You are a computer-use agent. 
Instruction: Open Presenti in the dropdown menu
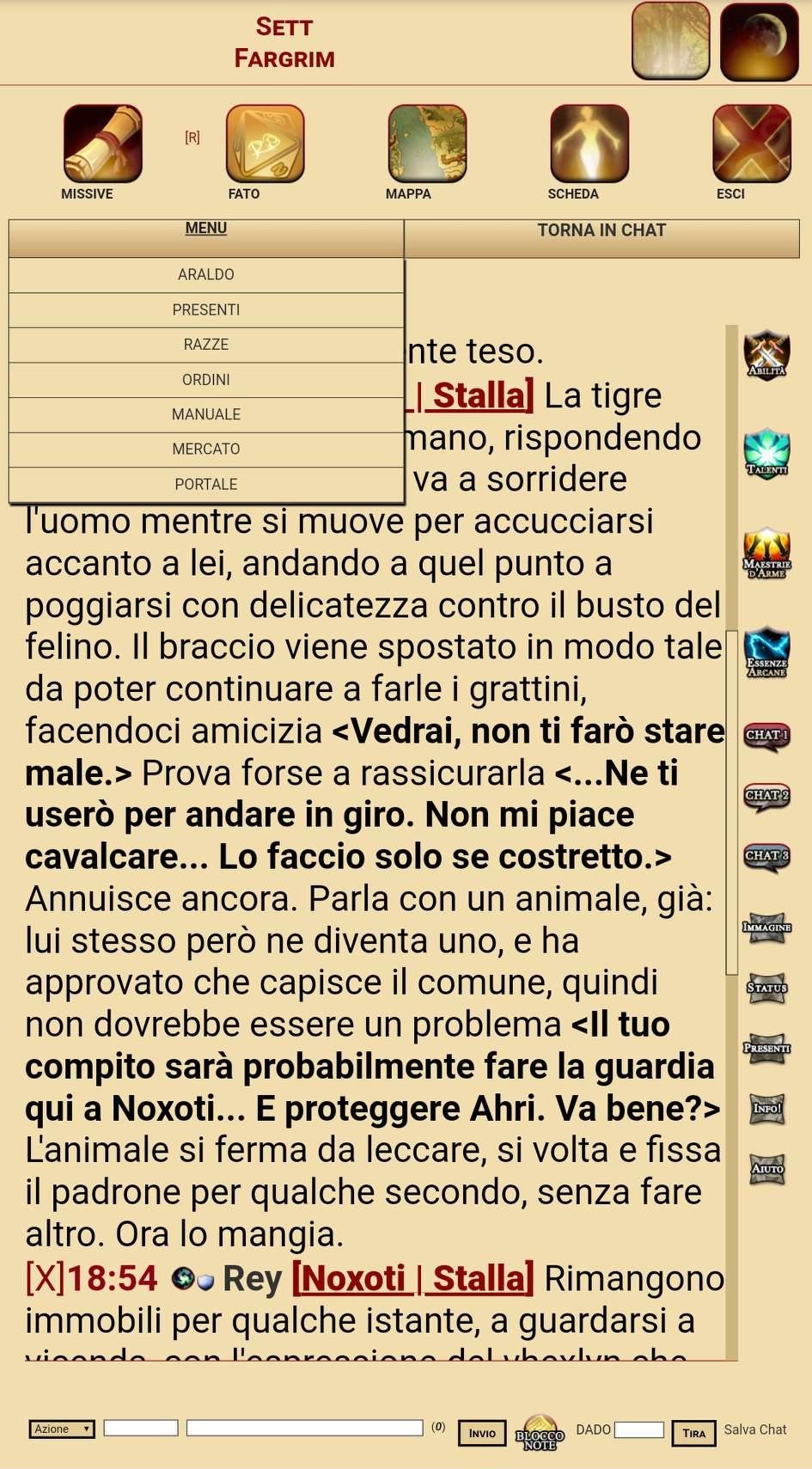(x=206, y=309)
